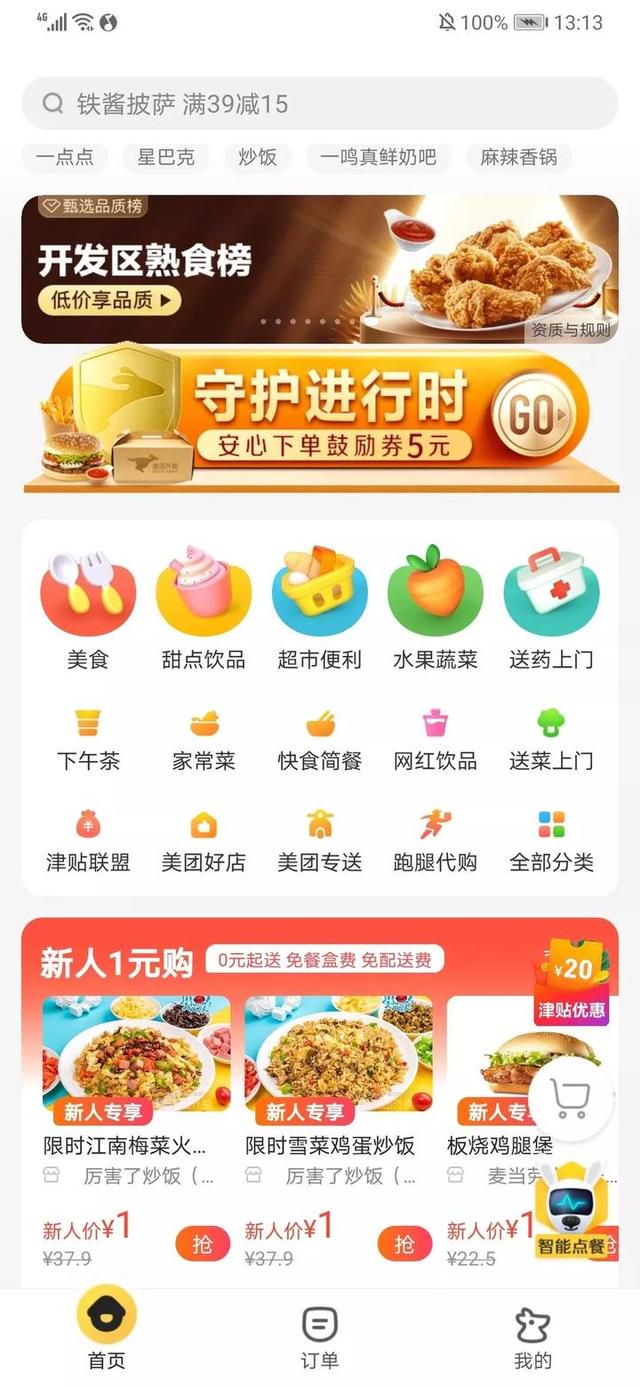
Task: Switch to the 订单 tab
Action: click(319, 1337)
